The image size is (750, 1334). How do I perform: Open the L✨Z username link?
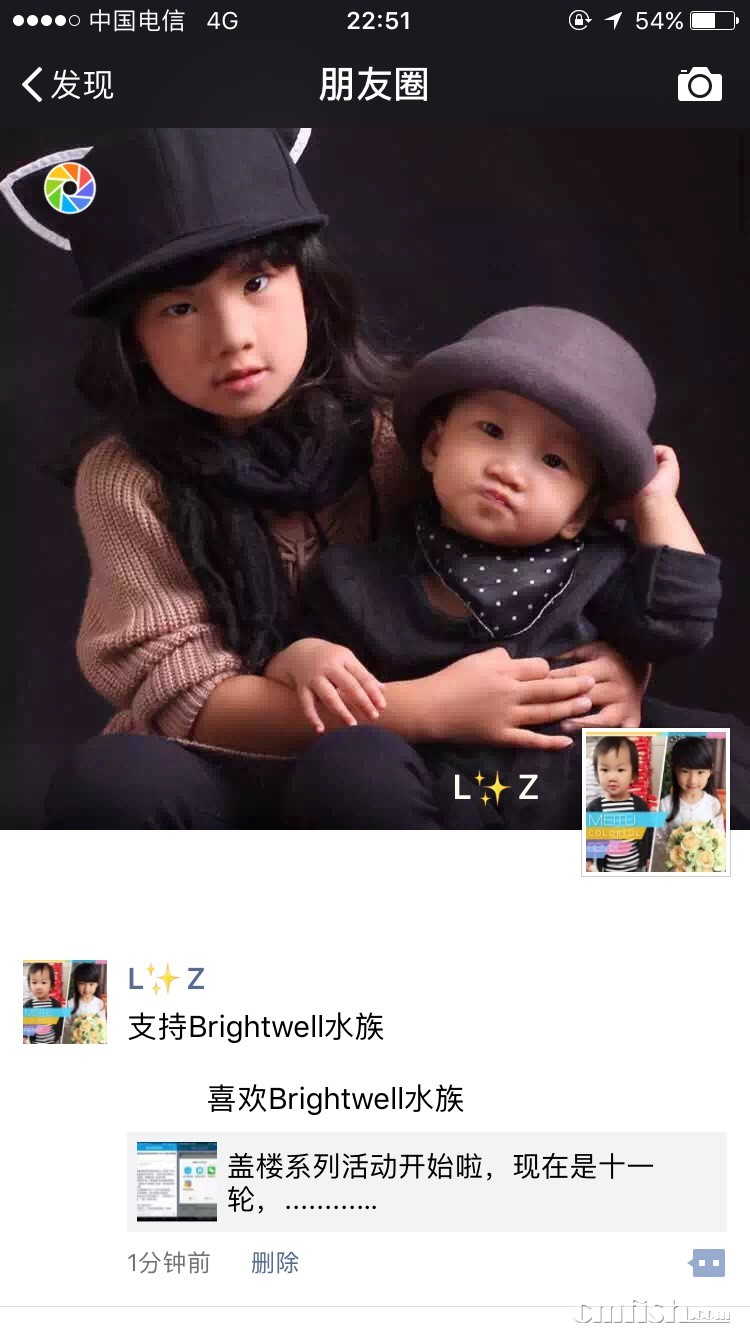[x=166, y=979]
